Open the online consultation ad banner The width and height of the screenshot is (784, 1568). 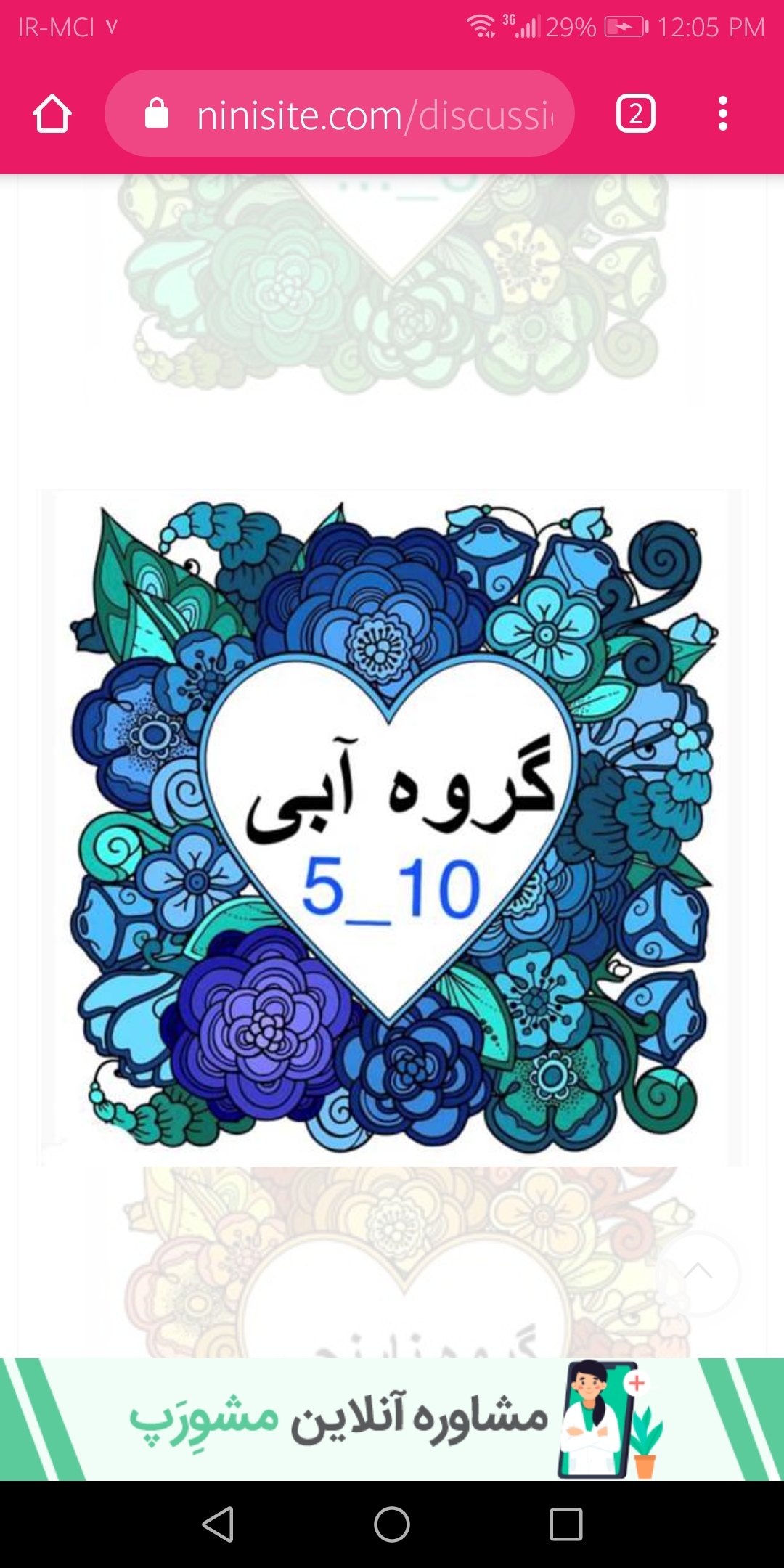pos(392,1418)
